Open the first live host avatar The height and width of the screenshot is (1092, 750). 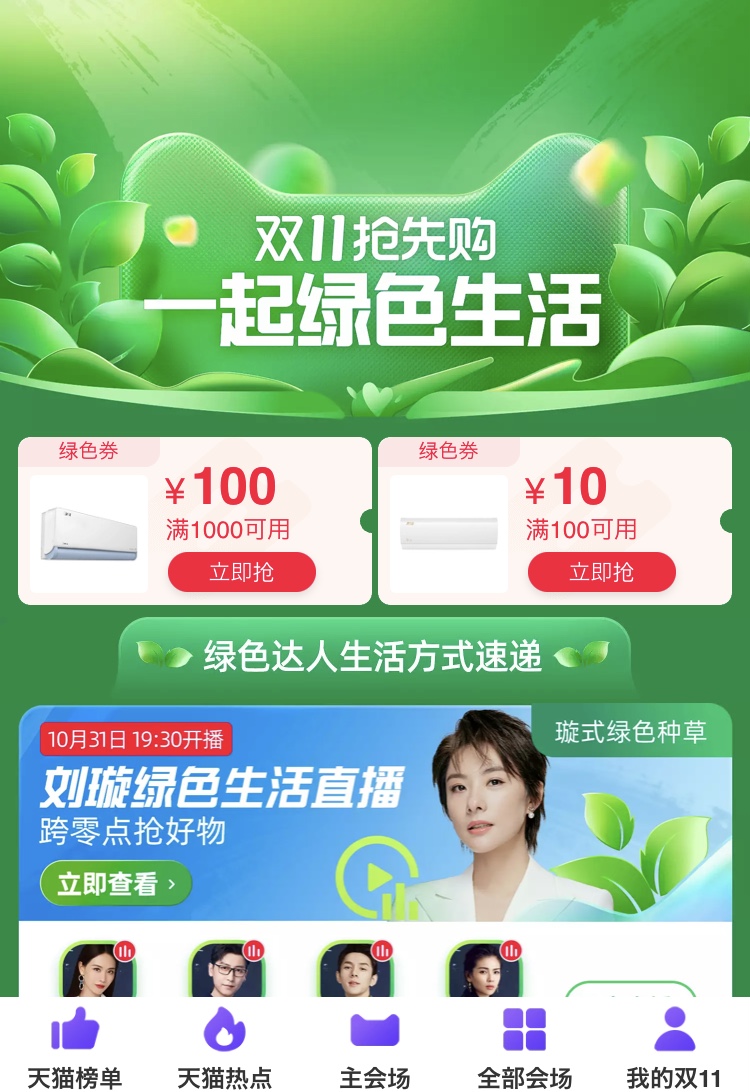[x=97, y=970]
